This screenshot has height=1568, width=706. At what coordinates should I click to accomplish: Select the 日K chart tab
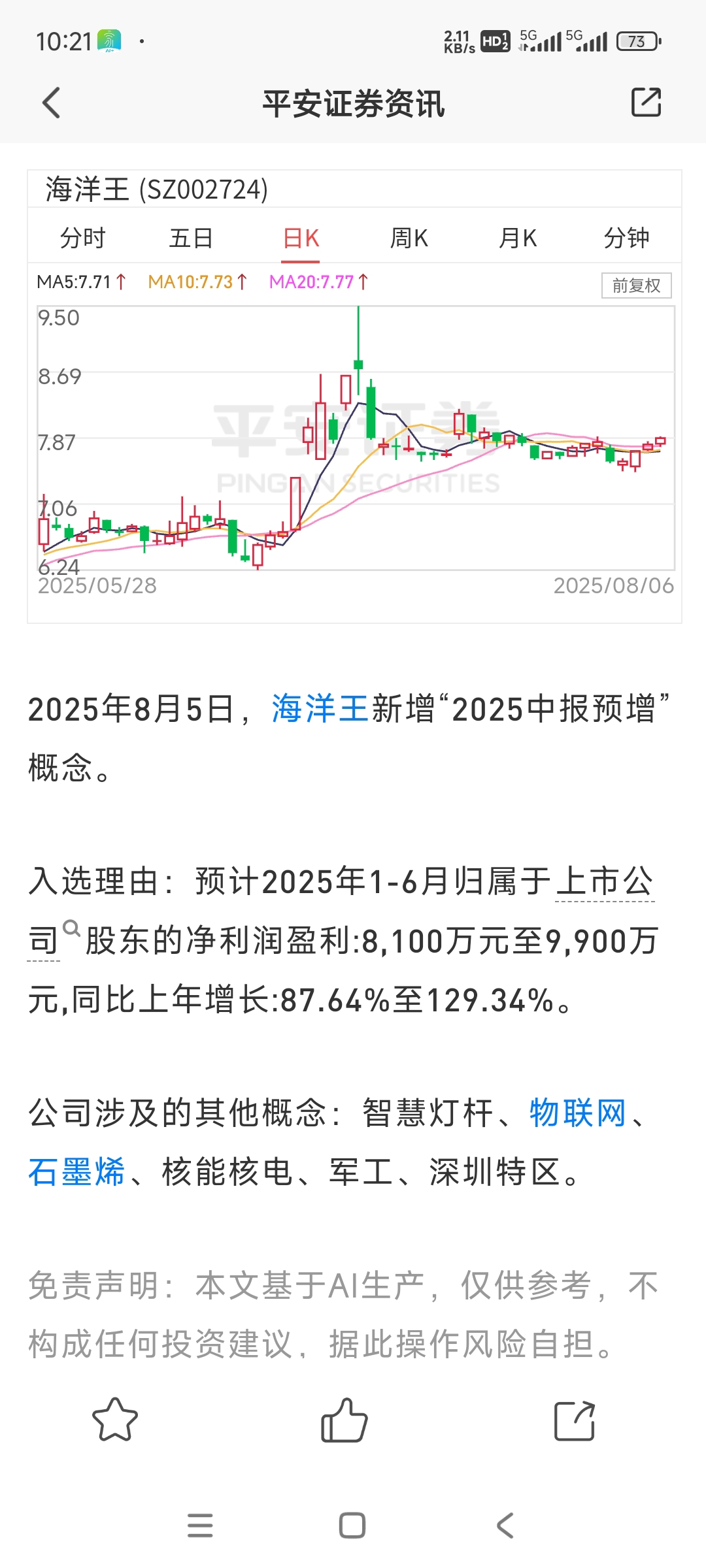pyautogui.click(x=301, y=238)
